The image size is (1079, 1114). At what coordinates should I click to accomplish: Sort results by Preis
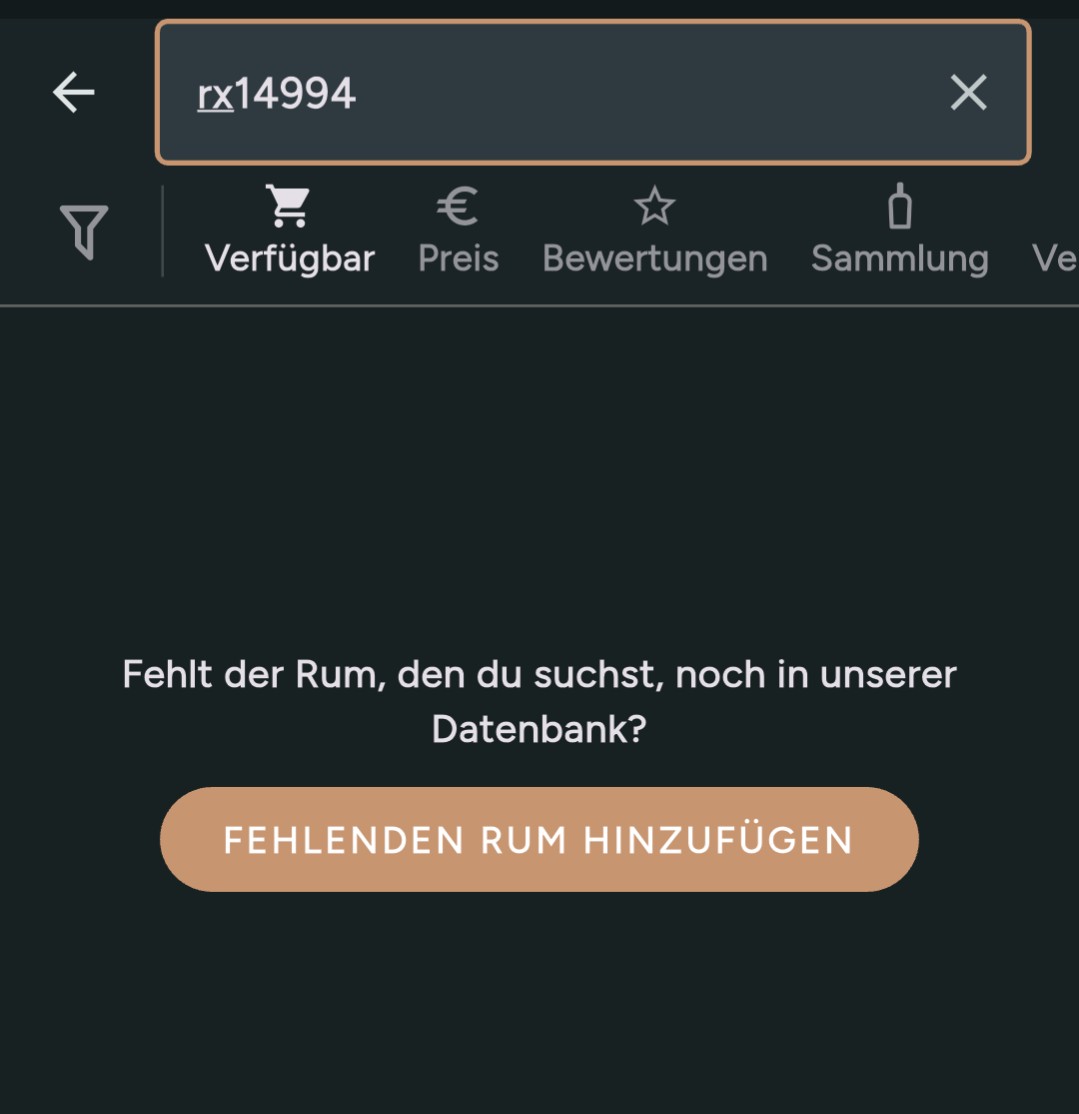click(458, 232)
